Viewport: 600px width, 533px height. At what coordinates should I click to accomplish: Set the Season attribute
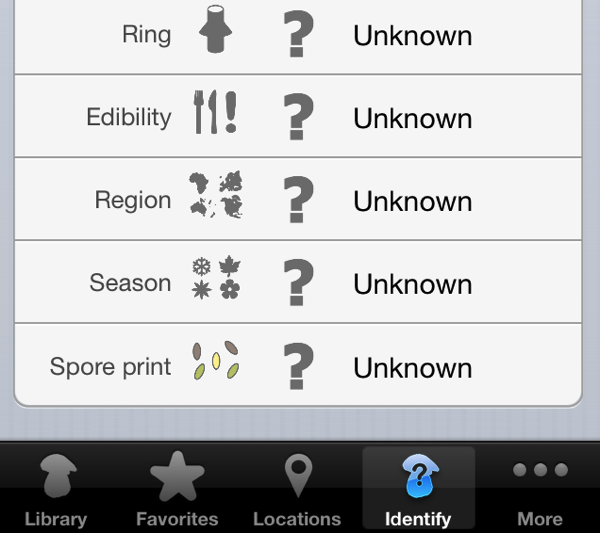298,283
